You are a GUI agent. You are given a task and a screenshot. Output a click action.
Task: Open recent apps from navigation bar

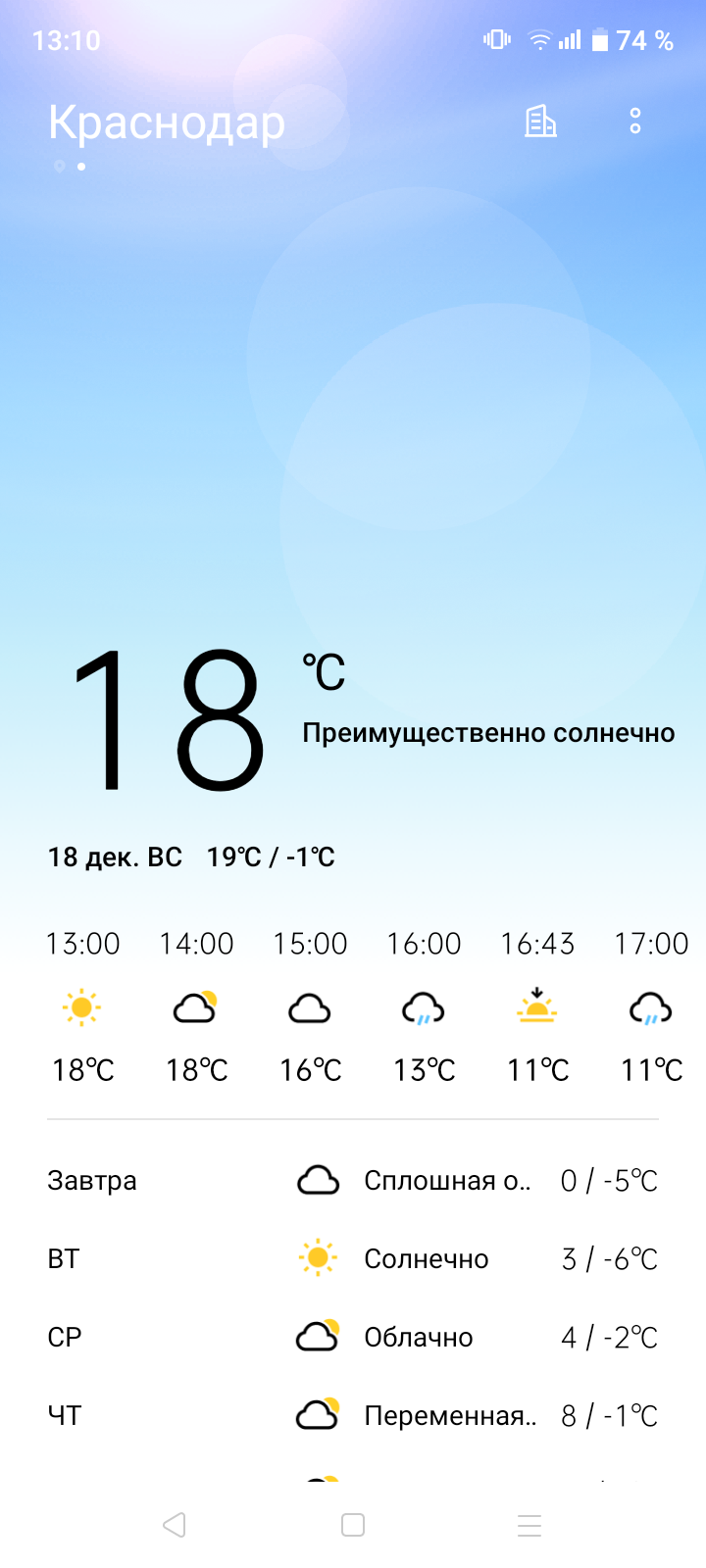(529, 1525)
